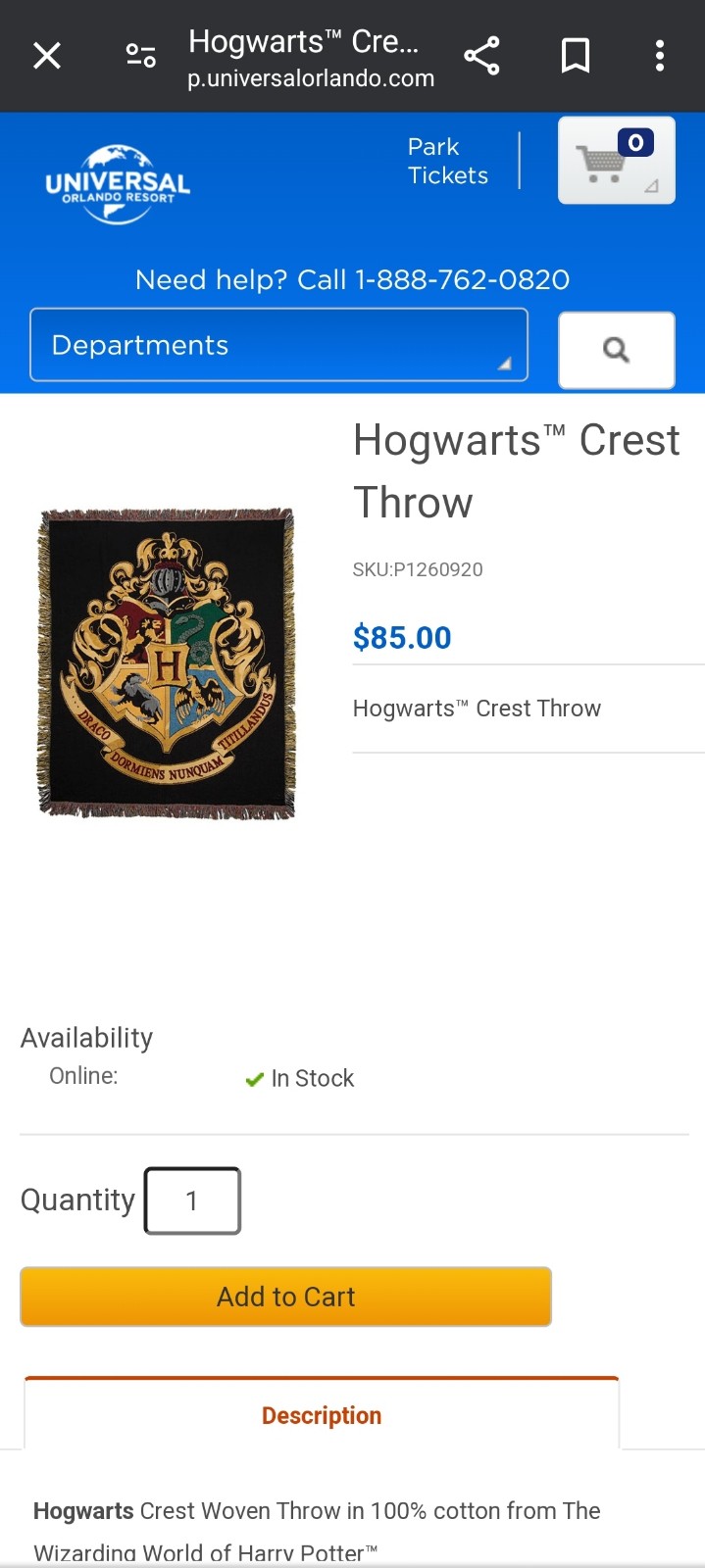Screen dimensions: 705x1568
Task: Open Park Tickets link
Action: [448, 161]
